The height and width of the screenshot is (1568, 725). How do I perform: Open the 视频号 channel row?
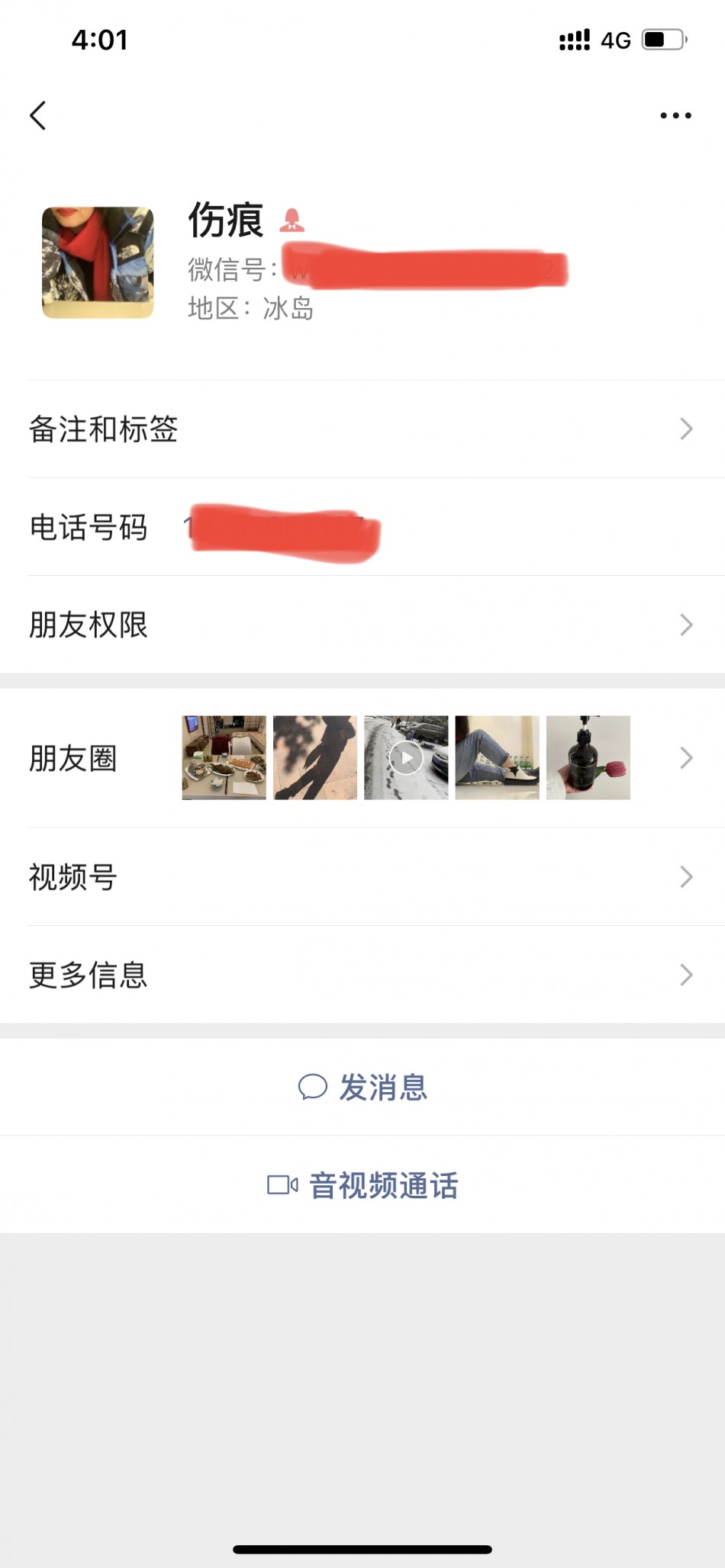tap(362, 877)
